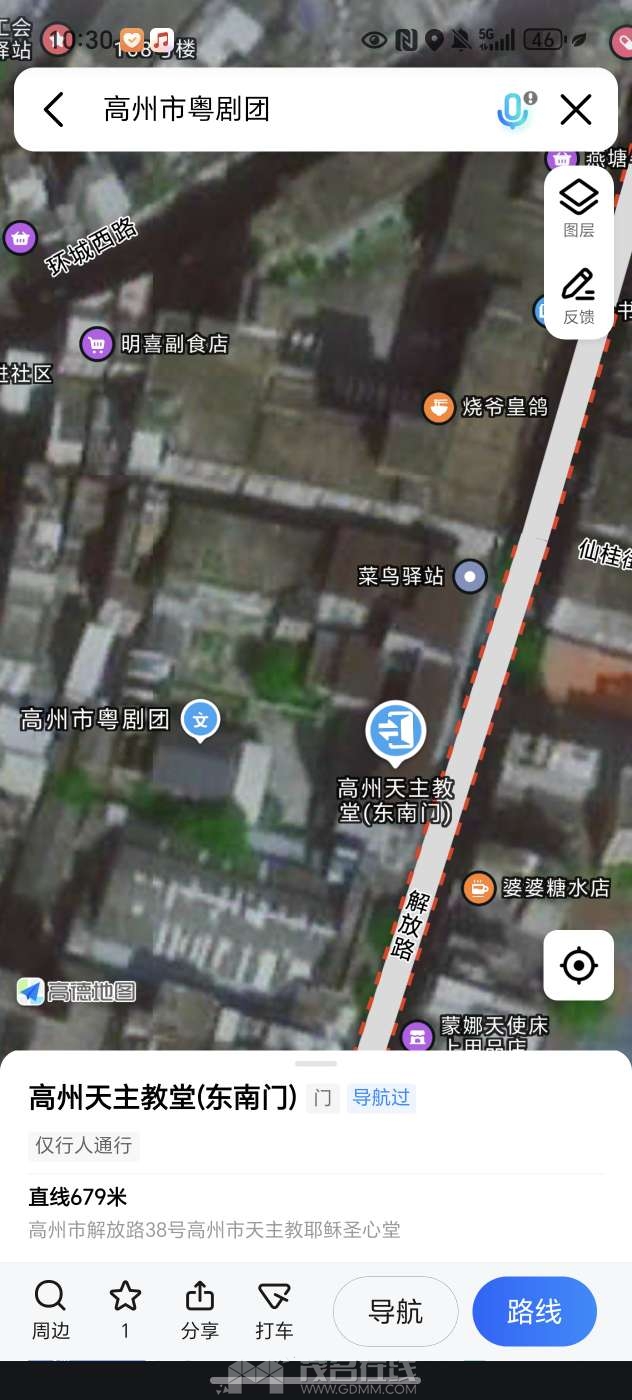Expand the place details card handle
This screenshot has height=1400, width=632.
(x=316, y=1063)
